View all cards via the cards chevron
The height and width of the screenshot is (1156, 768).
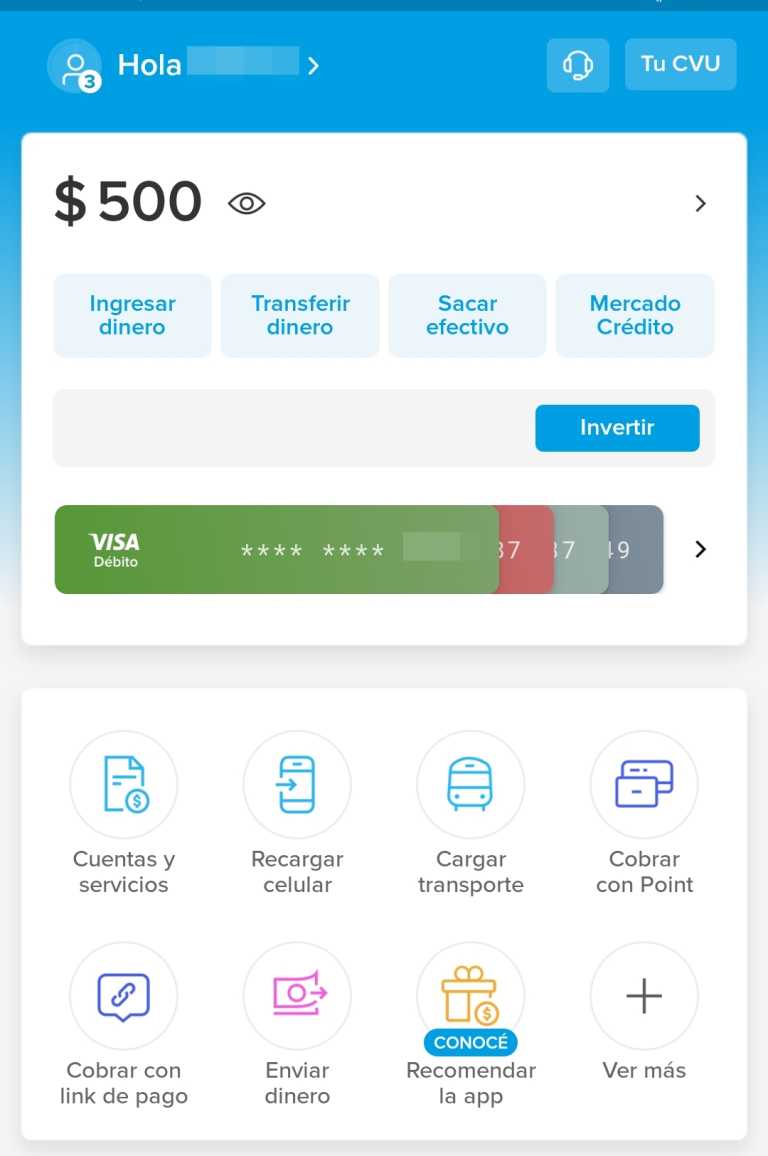tap(700, 549)
